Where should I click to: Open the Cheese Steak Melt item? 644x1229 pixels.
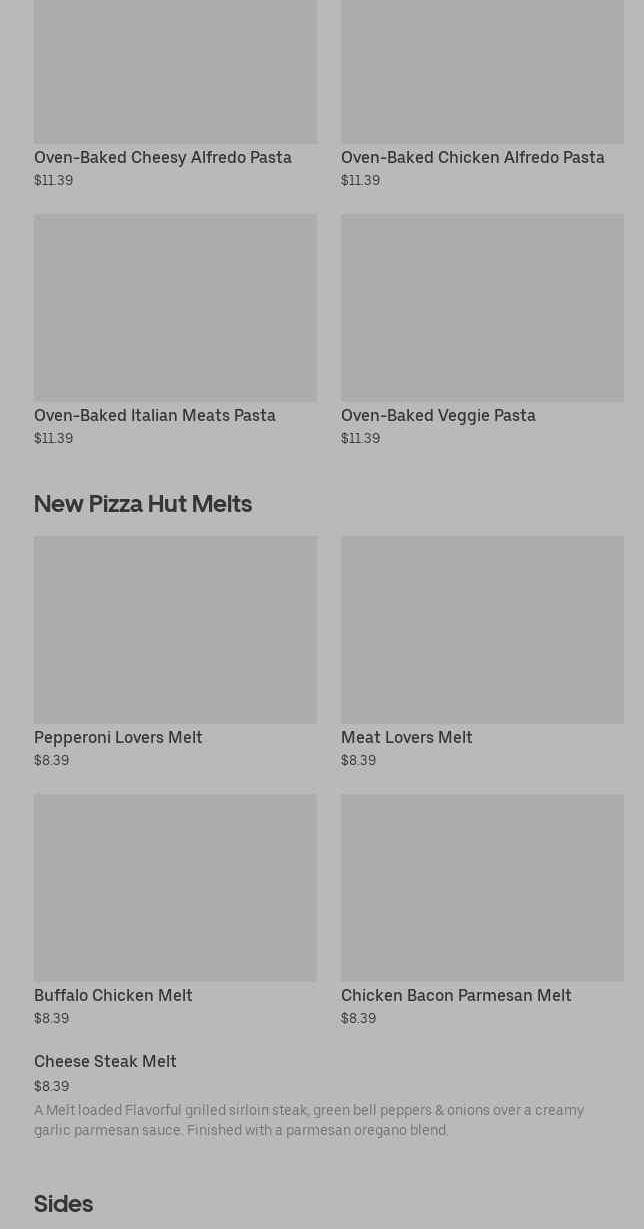coord(105,1062)
